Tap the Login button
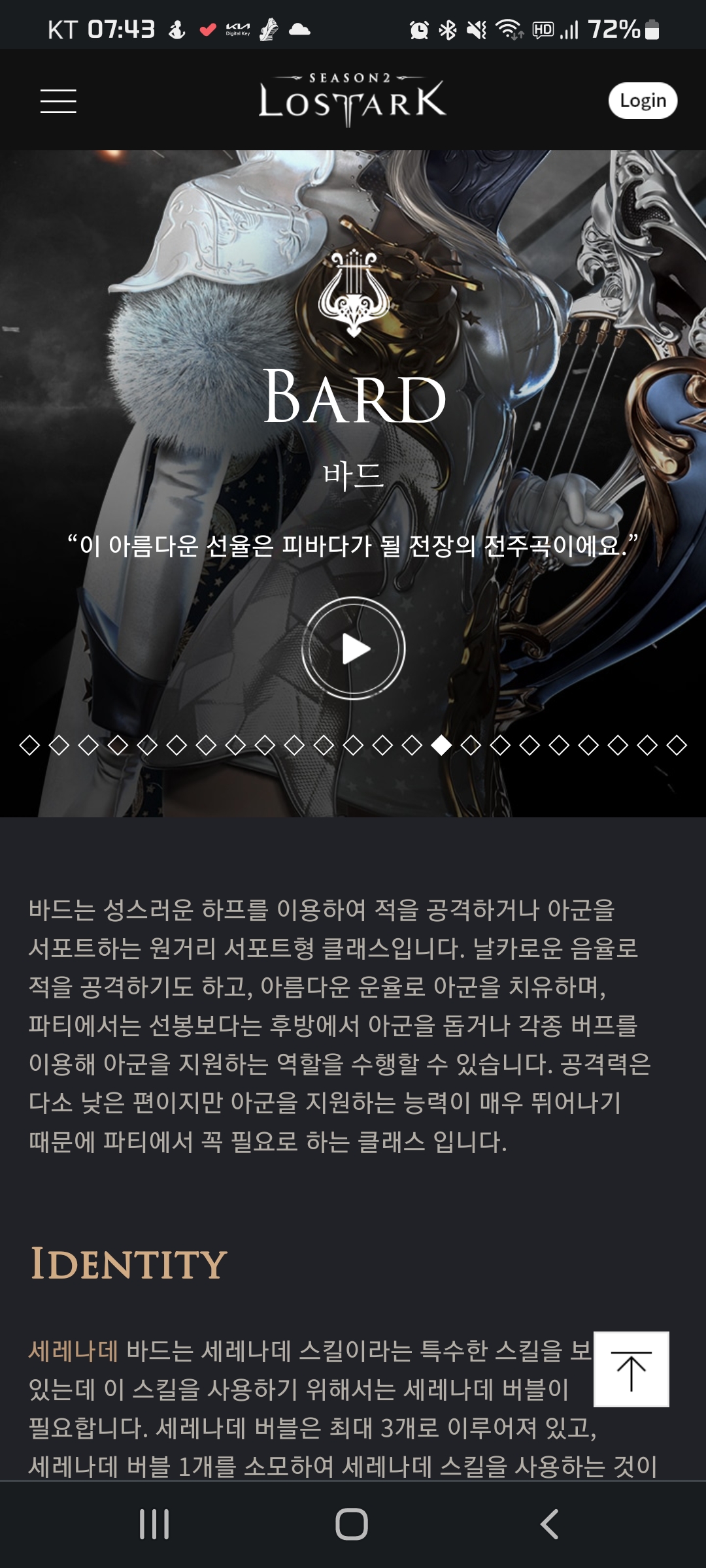 coord(643,101)
